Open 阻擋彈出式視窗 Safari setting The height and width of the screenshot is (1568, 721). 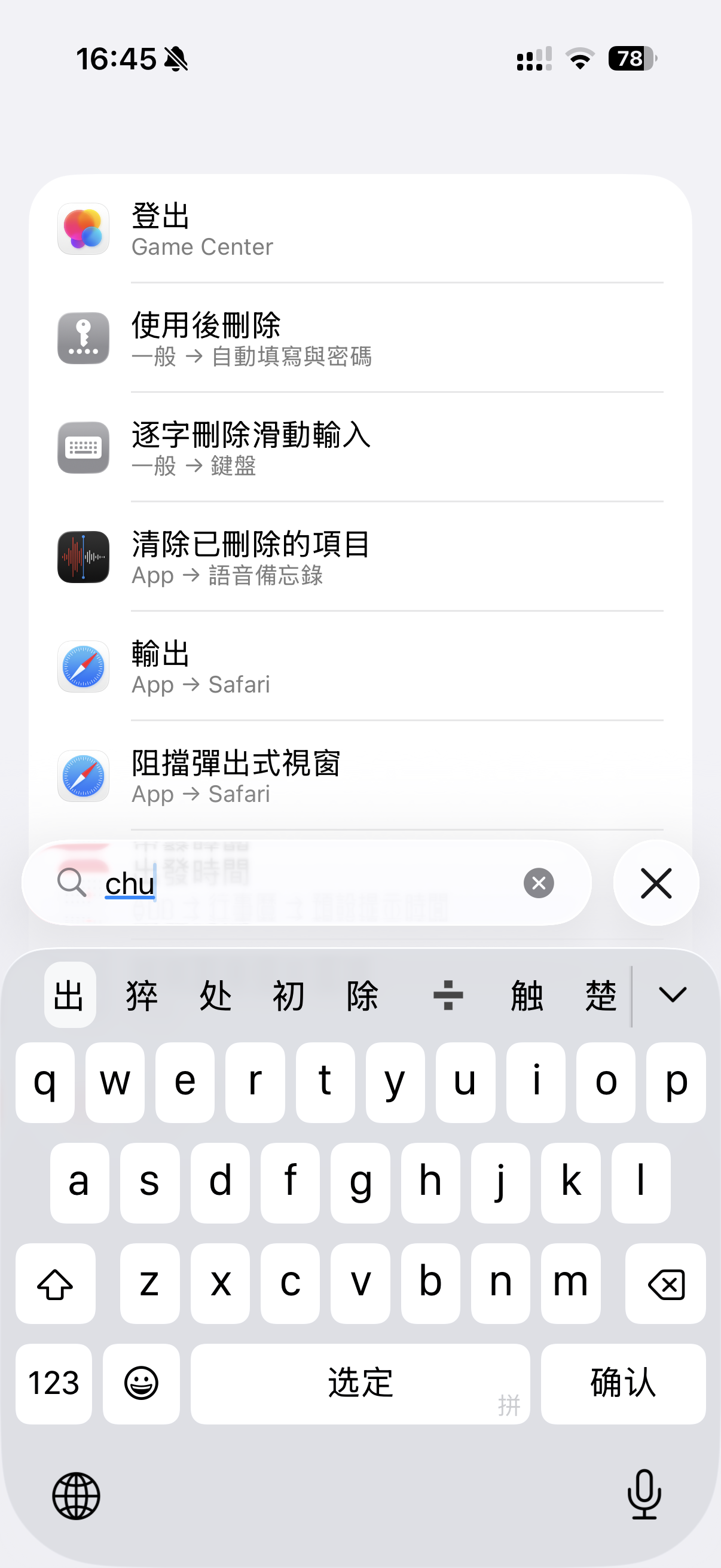(x=359, y=776)
